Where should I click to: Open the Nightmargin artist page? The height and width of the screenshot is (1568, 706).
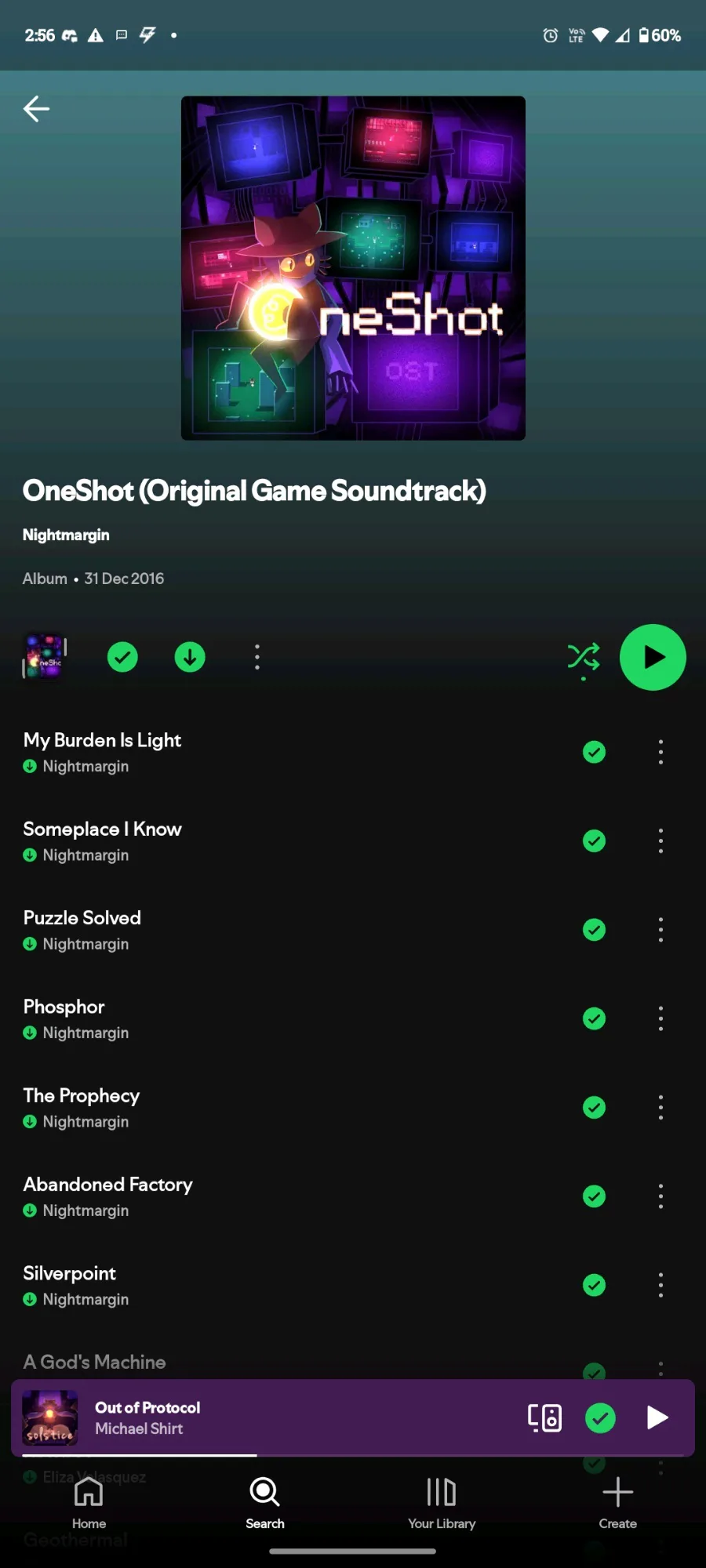[x=66, y=535]
